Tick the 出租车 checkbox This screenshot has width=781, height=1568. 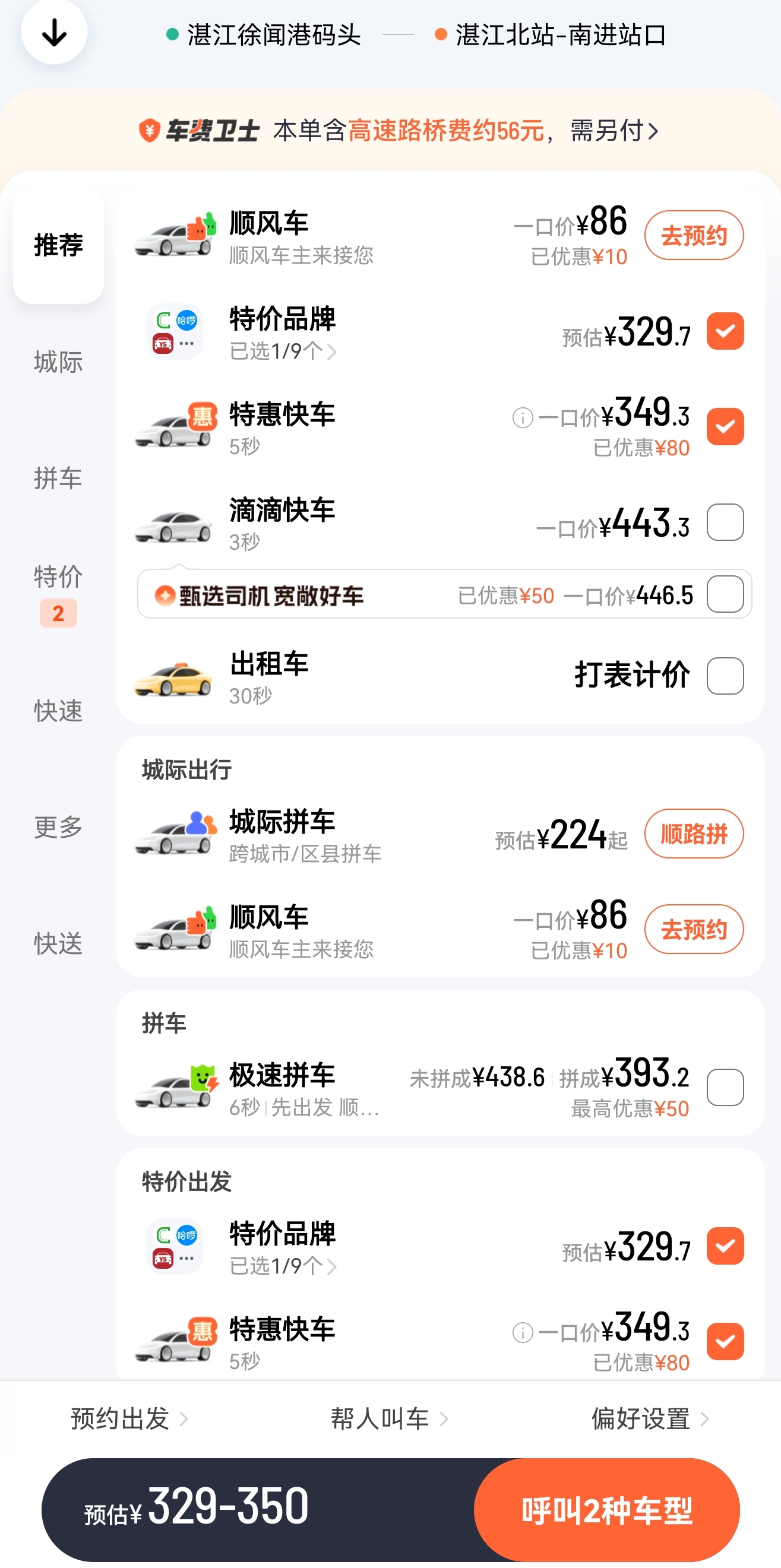pyautogui.click(x=725, y=676)
